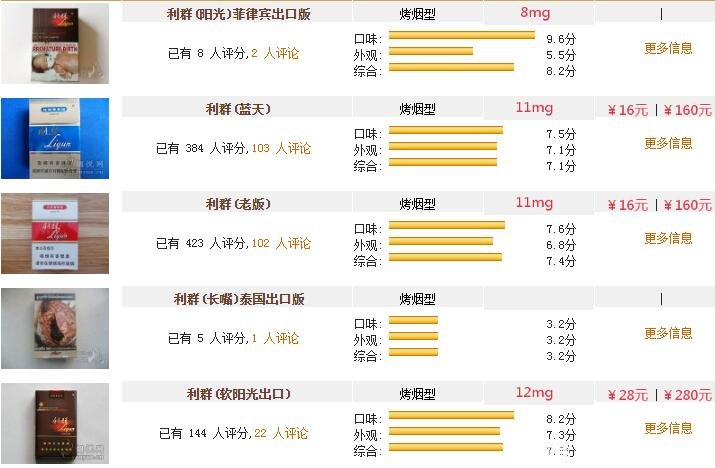
Task: Open 更多信息 for 利群(阳光)菲律宾出口版
Action: [668, 48]
